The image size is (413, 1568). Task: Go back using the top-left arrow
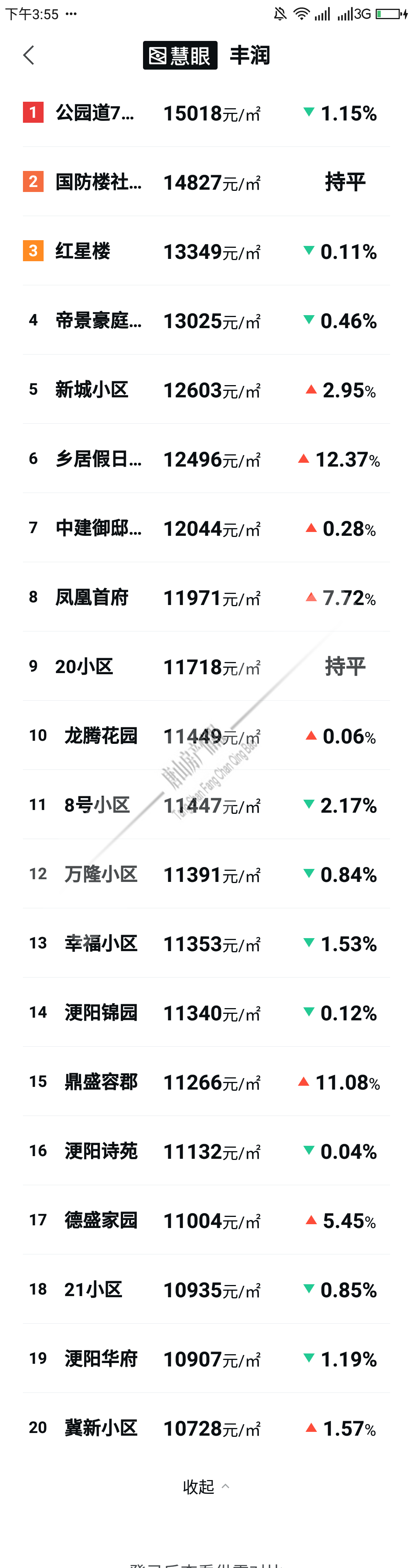(x=29, y=55)
